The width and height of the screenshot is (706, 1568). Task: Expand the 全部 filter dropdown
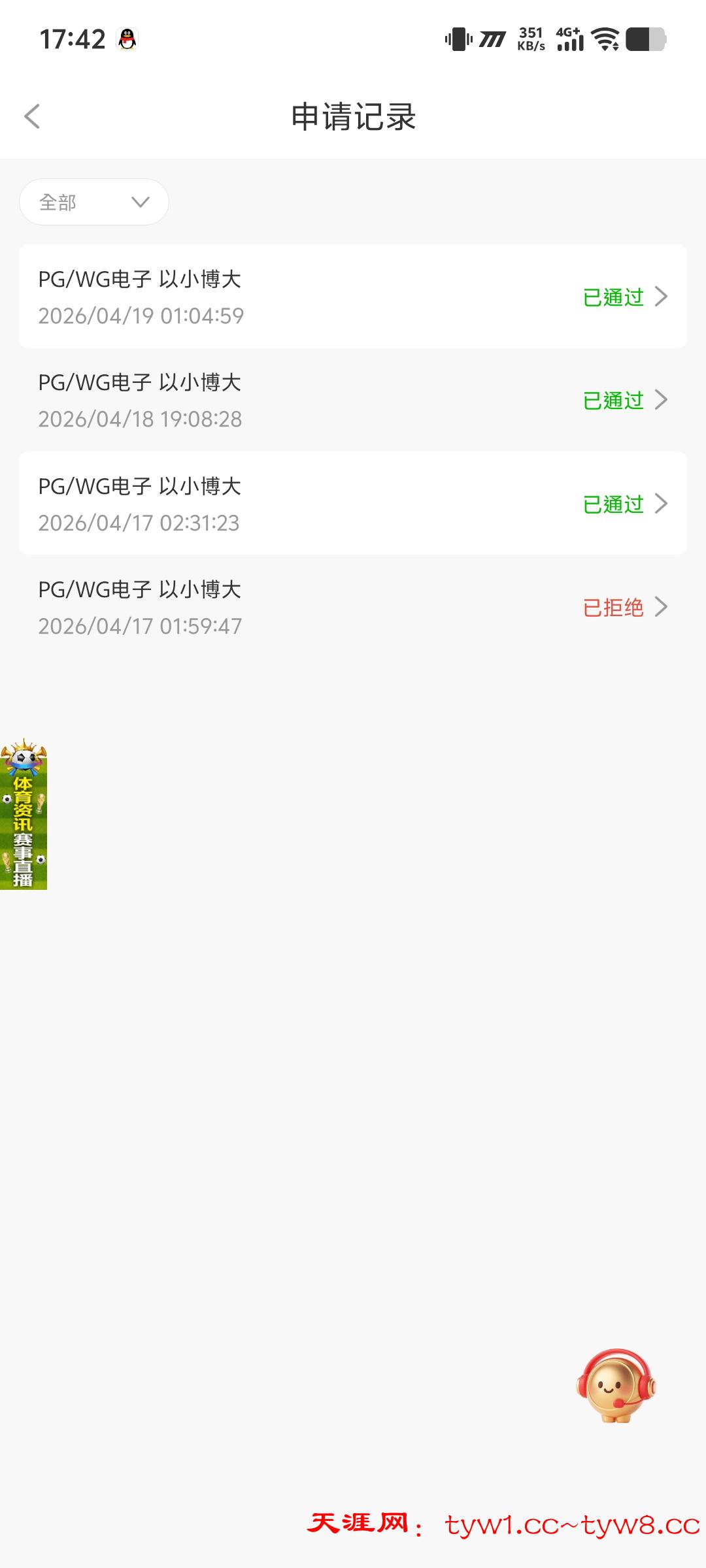[94, 203]
